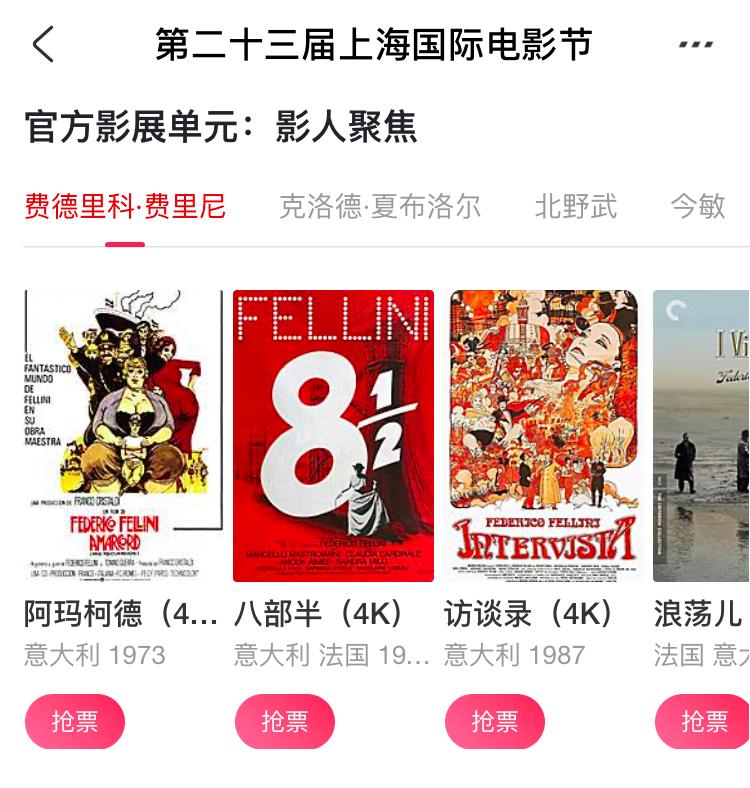Image resolution: width=750 pixels, height=788 pixels.
Task: Switch to the 今敏 tab
Action: tap(698, 207)
